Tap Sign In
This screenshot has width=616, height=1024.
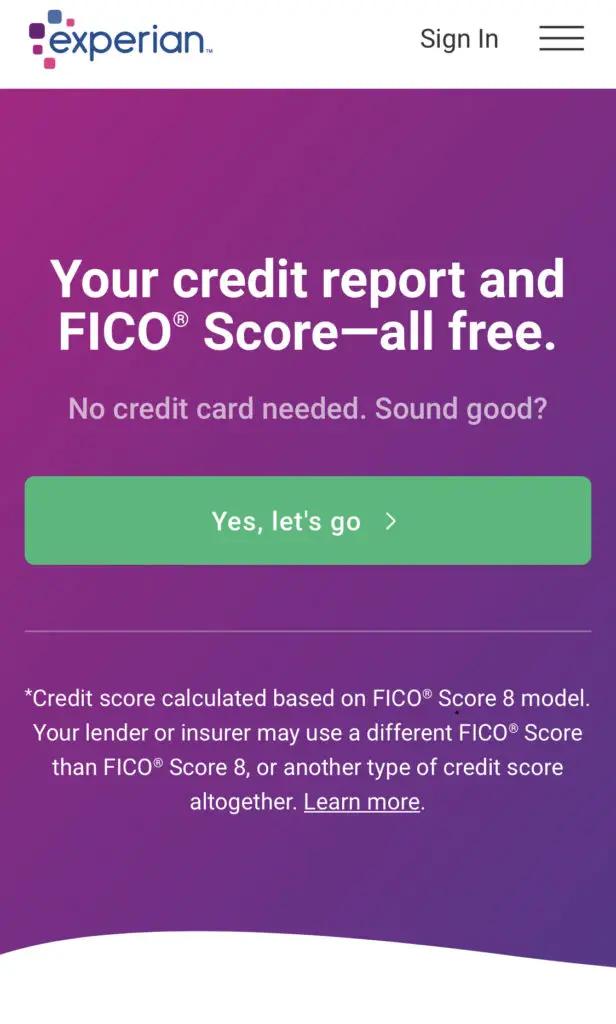pyautogui.click(x=459, y=39)
